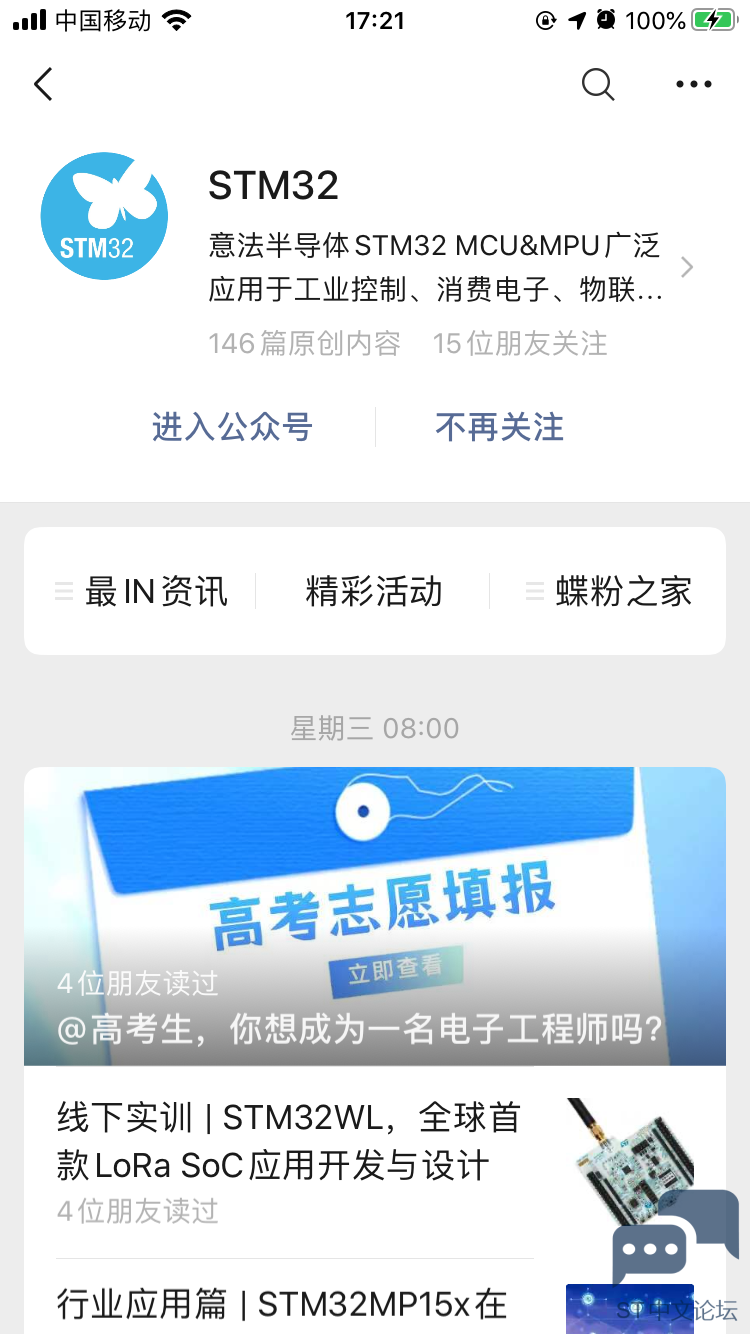The width and height of the screenshot is (750, 1334).
Task: Open the 高考志愿填报 cover article
Action: click(x=375, y=915)
